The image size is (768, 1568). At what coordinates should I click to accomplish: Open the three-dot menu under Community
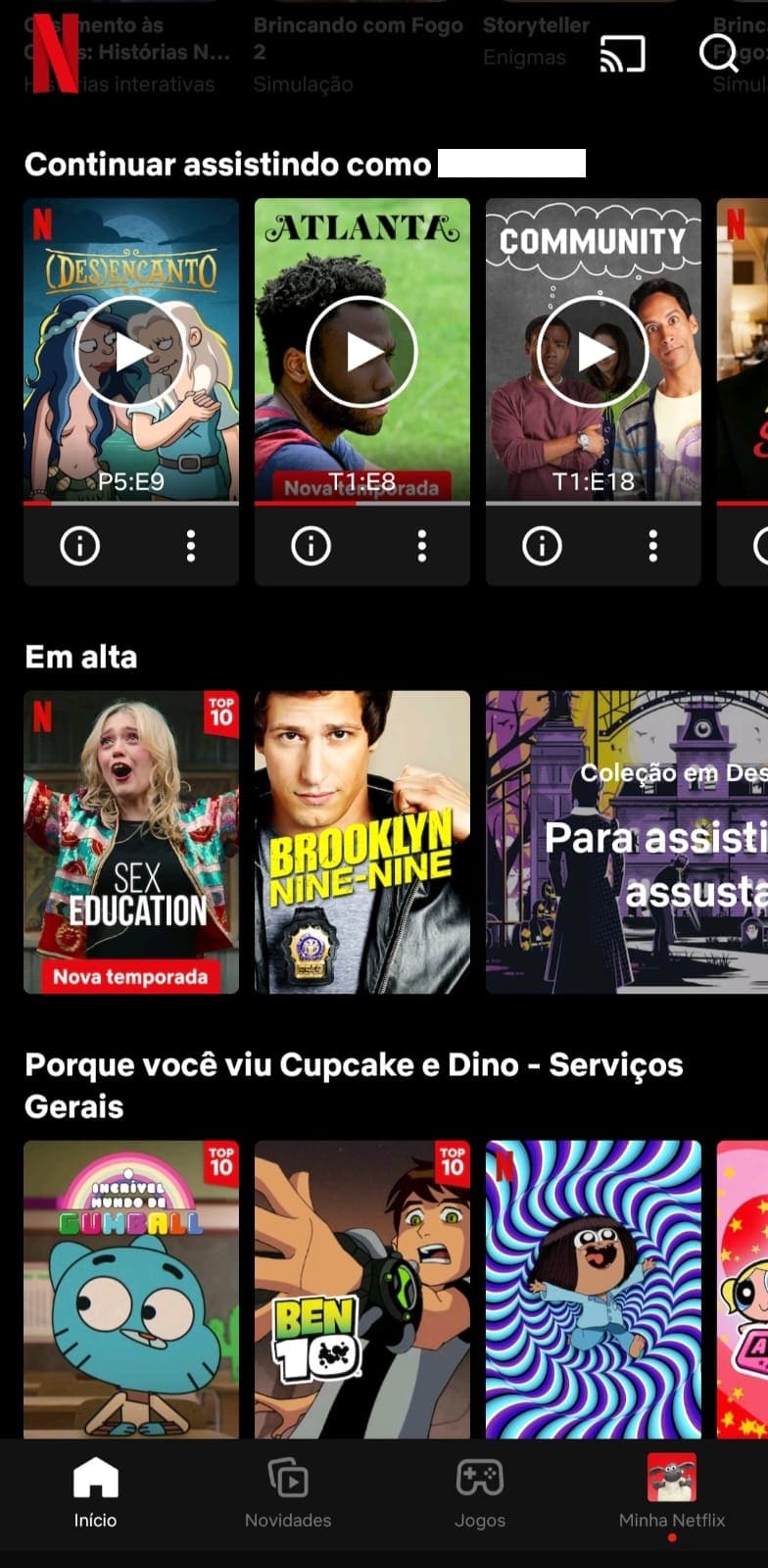pyautogui.click(x=651, y=546)
